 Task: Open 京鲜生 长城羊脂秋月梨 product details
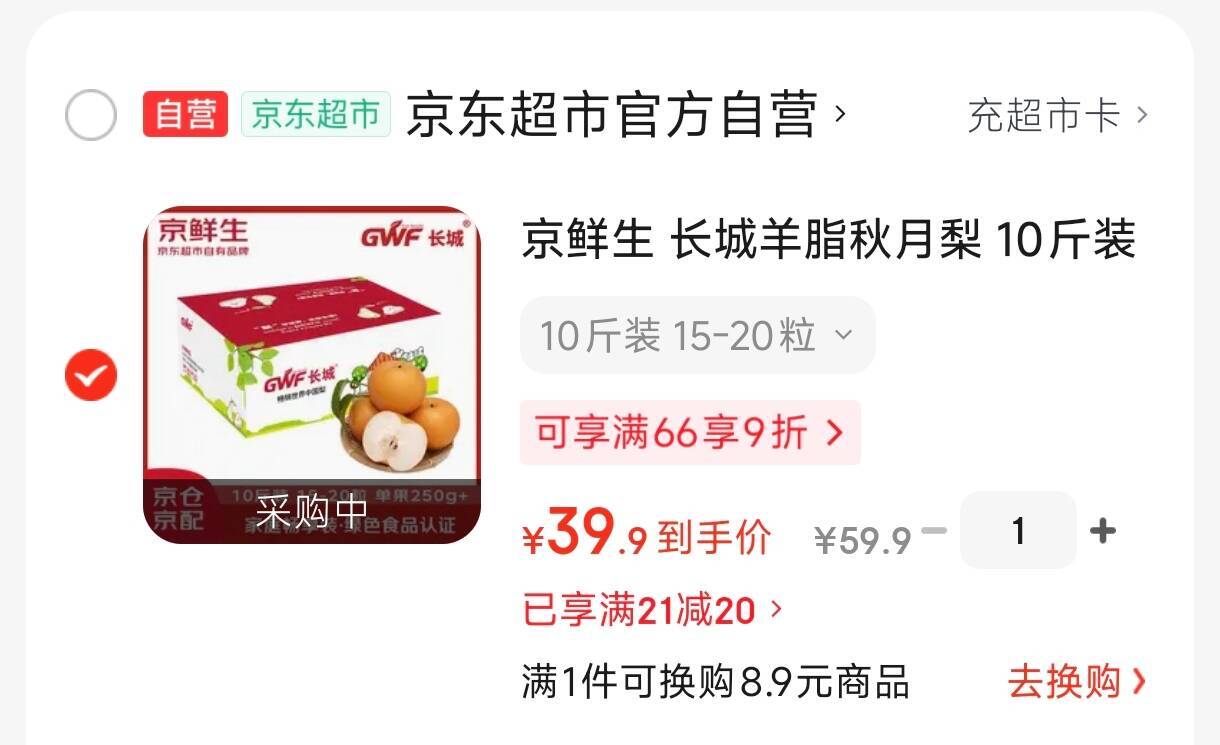828,242
